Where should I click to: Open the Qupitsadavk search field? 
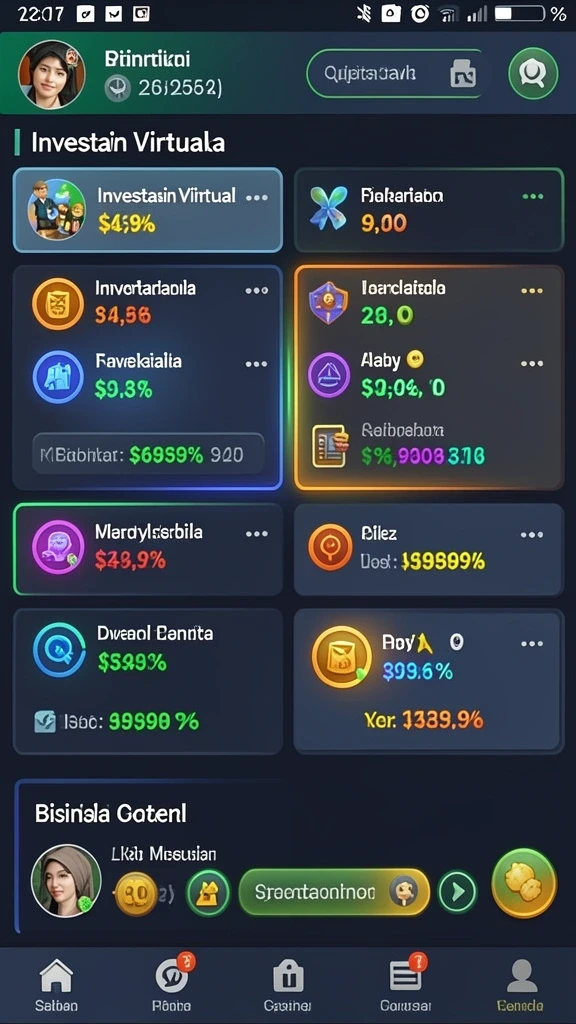coord(394,74)
